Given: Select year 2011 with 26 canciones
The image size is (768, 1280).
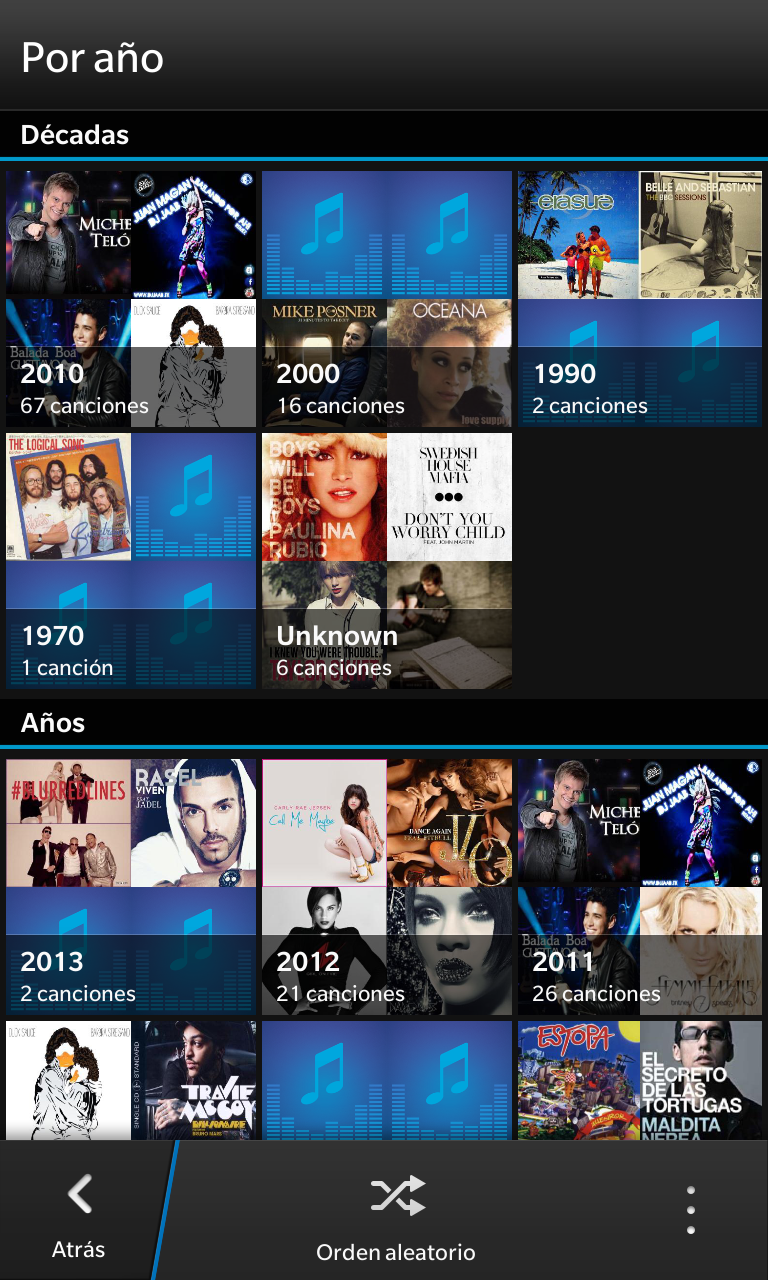Looking at the screenshot, I should pos(640,887).
